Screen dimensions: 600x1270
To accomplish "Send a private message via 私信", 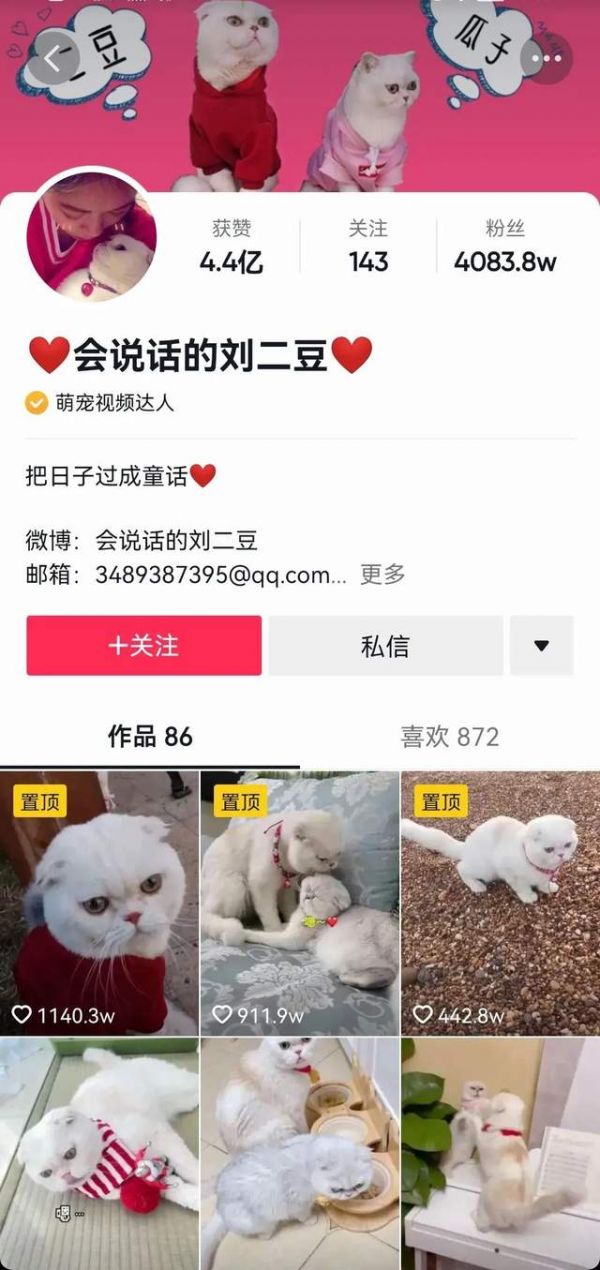I will tap(385, 646).
